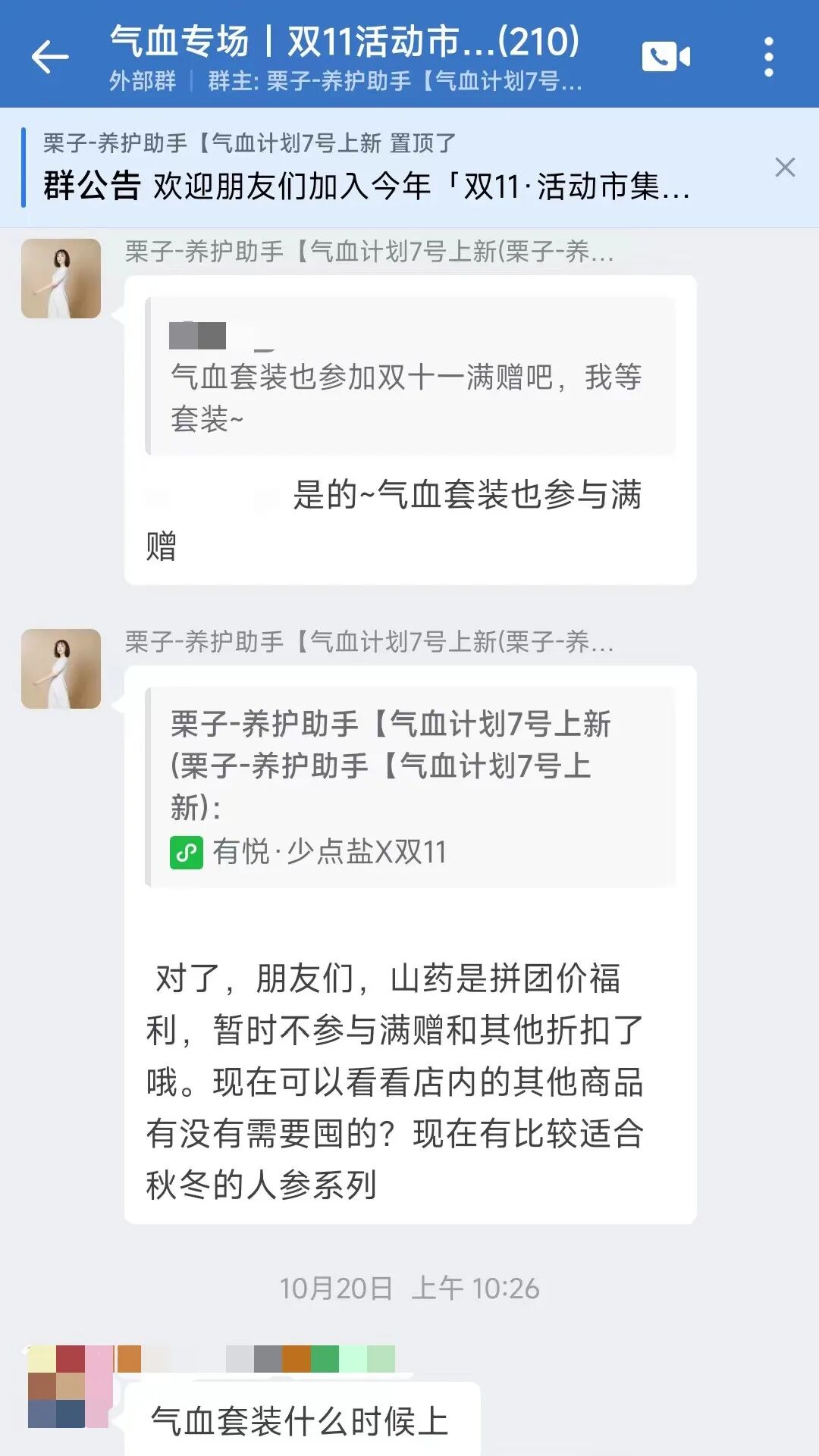819x1456 pixels.
Task: Open the three-dot more options menu
Action: tap(769, 57)
